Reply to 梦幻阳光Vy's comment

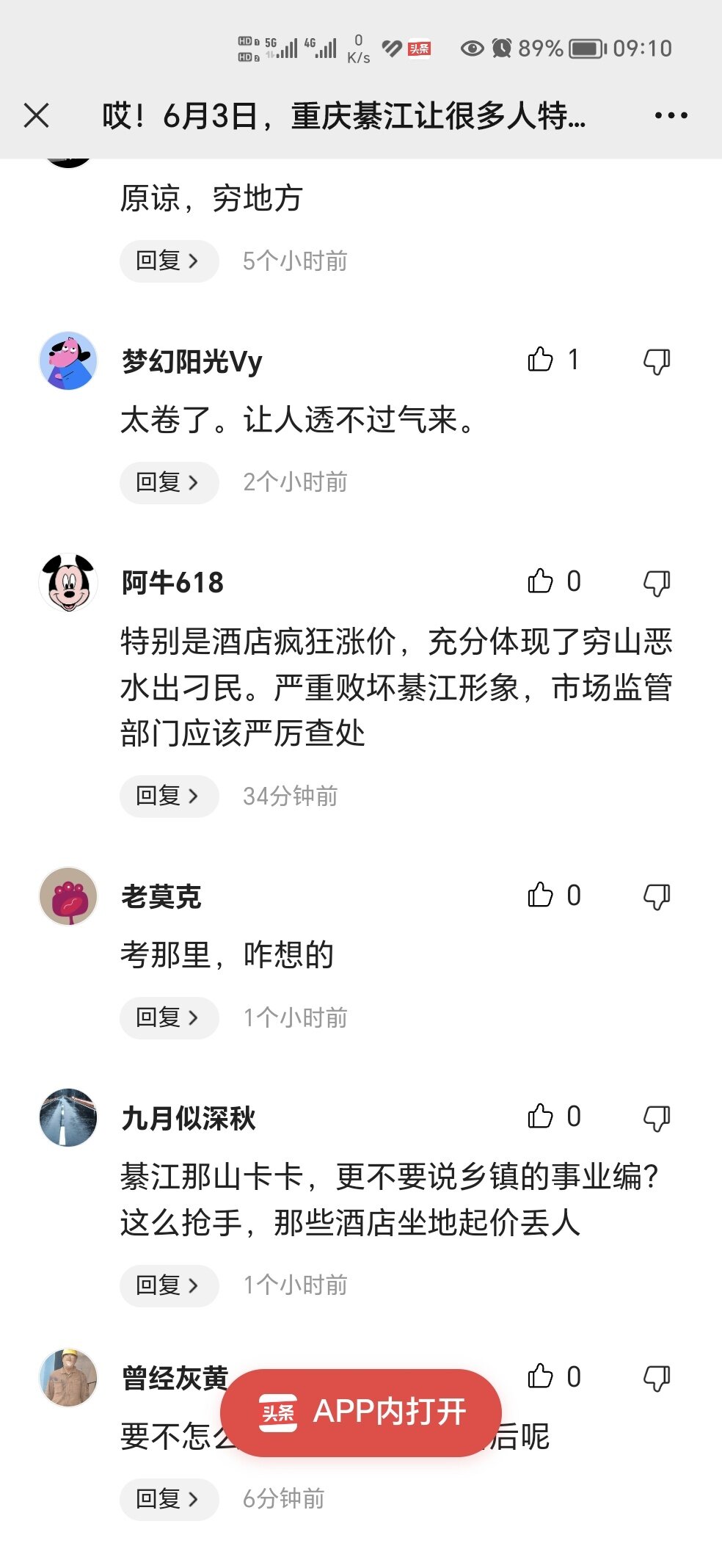169,482
